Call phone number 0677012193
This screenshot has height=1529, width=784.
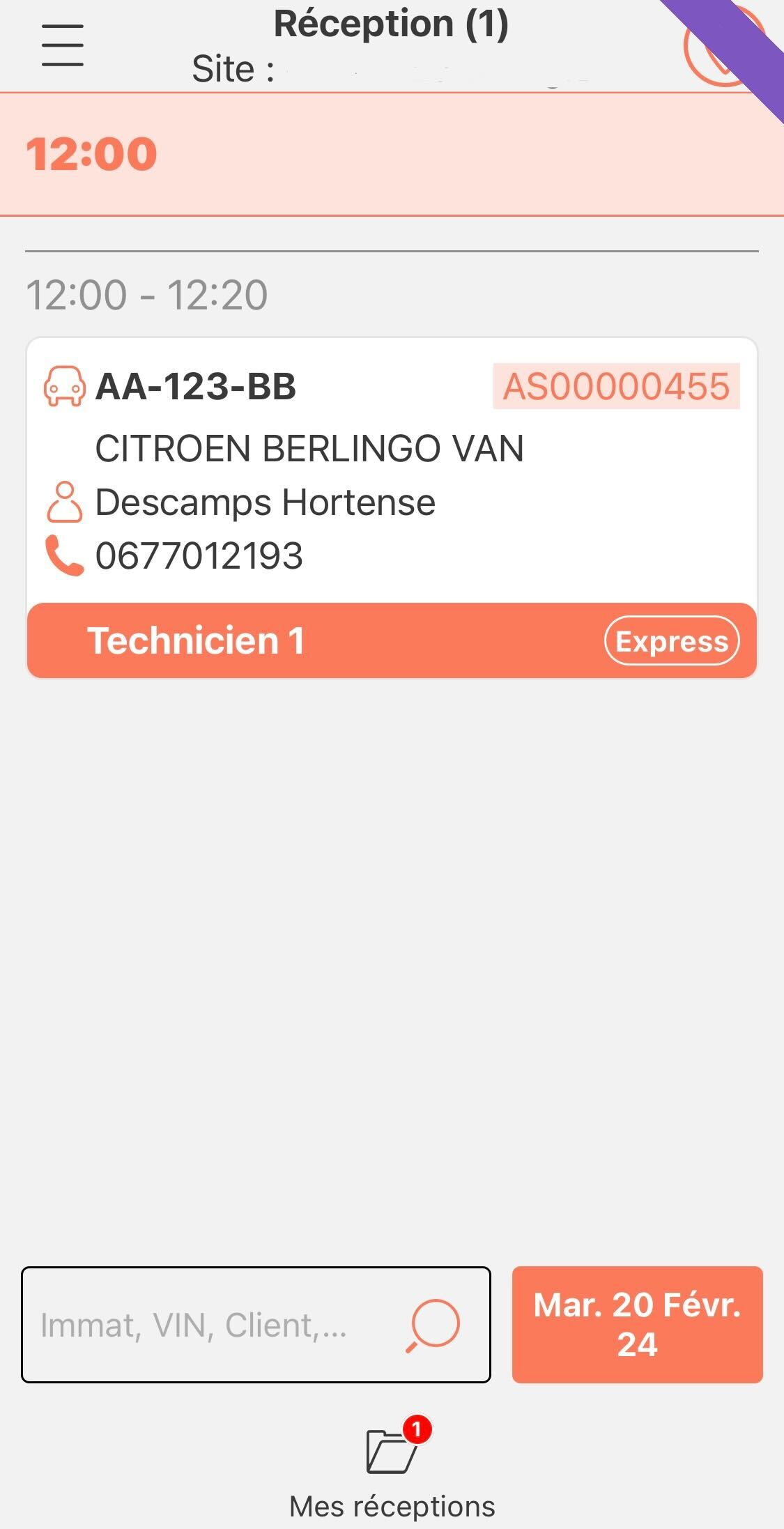tap(199, 556)
